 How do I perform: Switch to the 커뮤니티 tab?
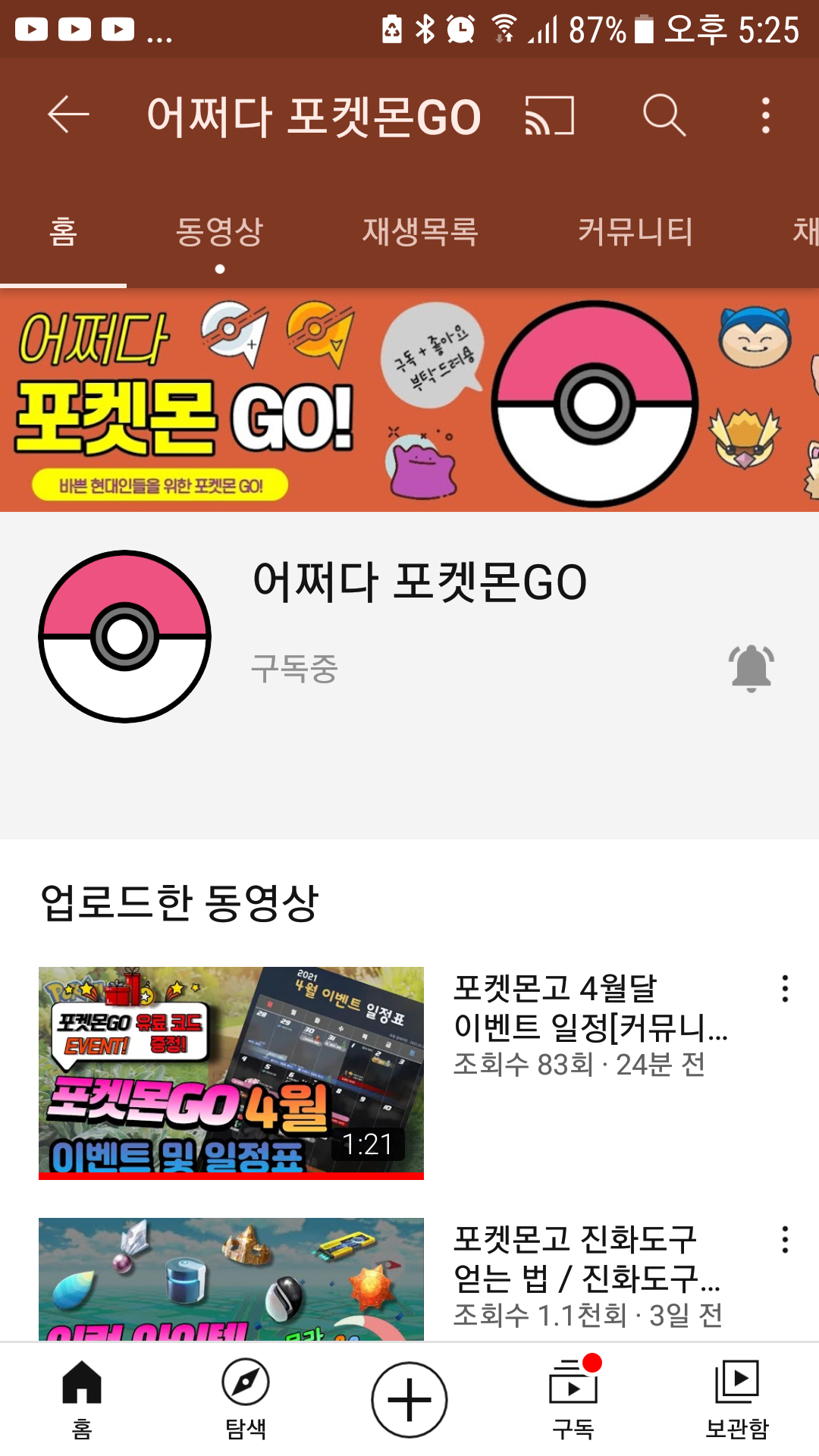(635, 232)
